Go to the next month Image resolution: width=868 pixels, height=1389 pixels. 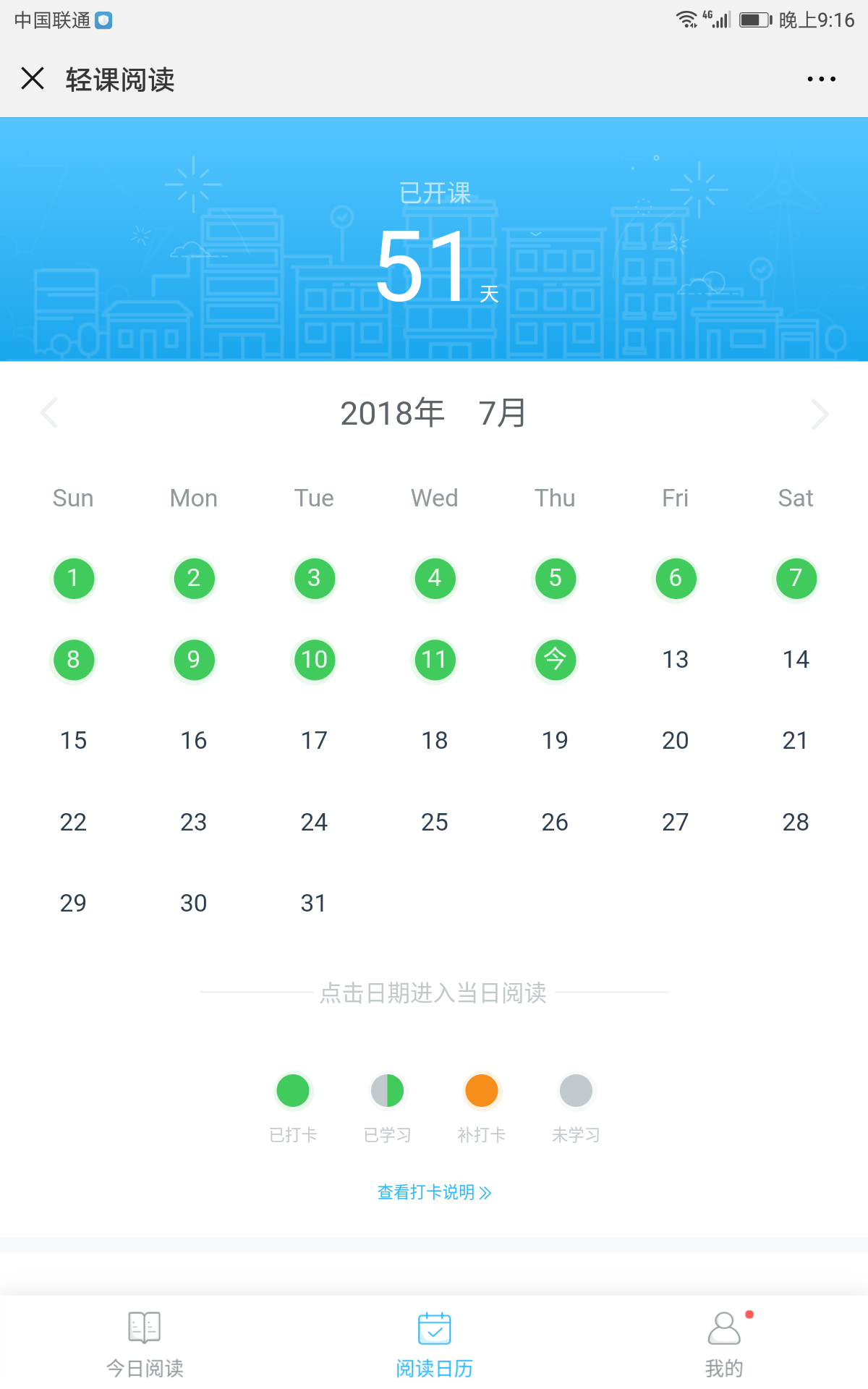819,413
